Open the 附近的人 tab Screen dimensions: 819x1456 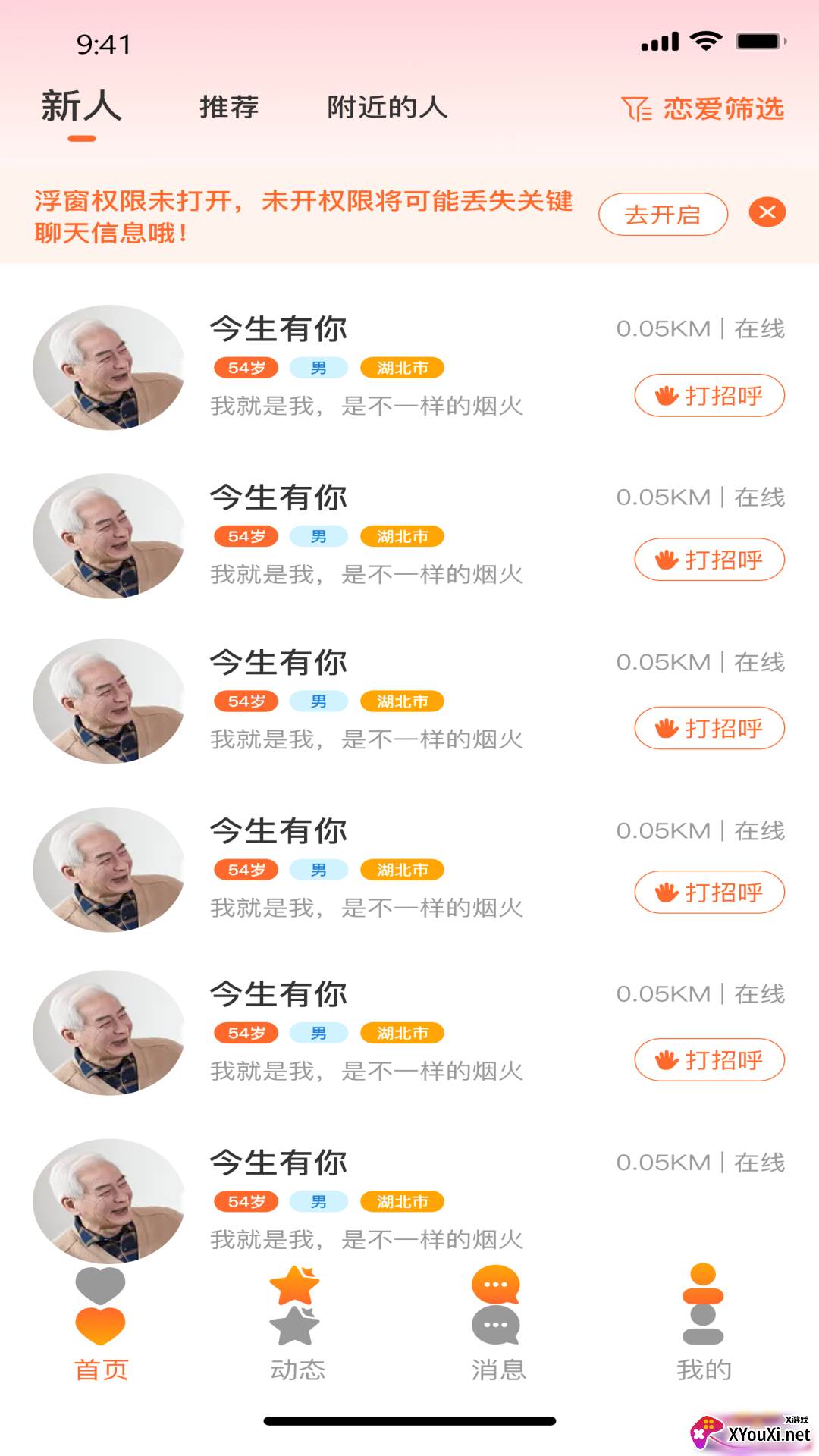pos(387,107)
